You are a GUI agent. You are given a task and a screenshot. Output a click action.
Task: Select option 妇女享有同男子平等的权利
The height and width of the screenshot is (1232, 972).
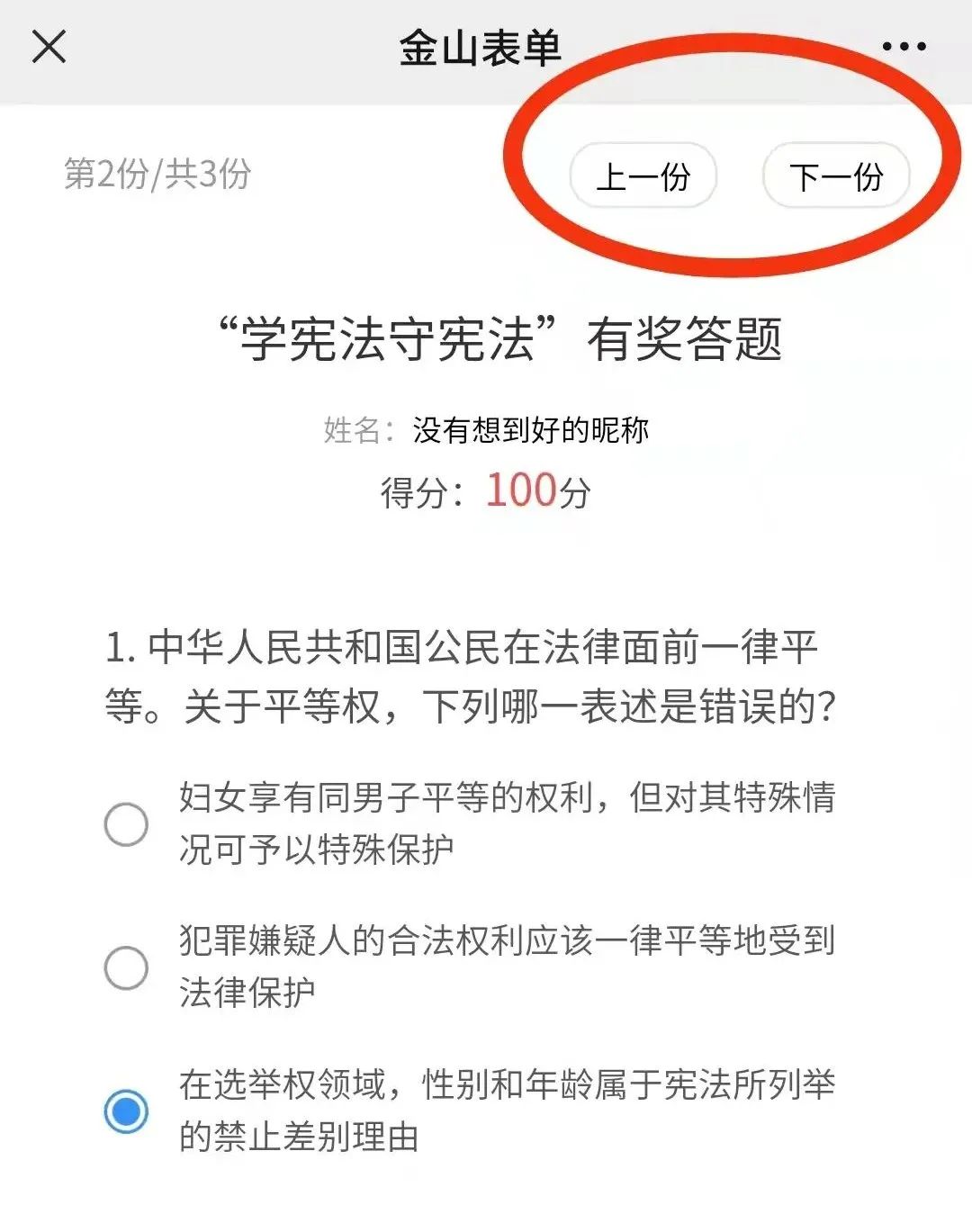(x=126, y=823)
